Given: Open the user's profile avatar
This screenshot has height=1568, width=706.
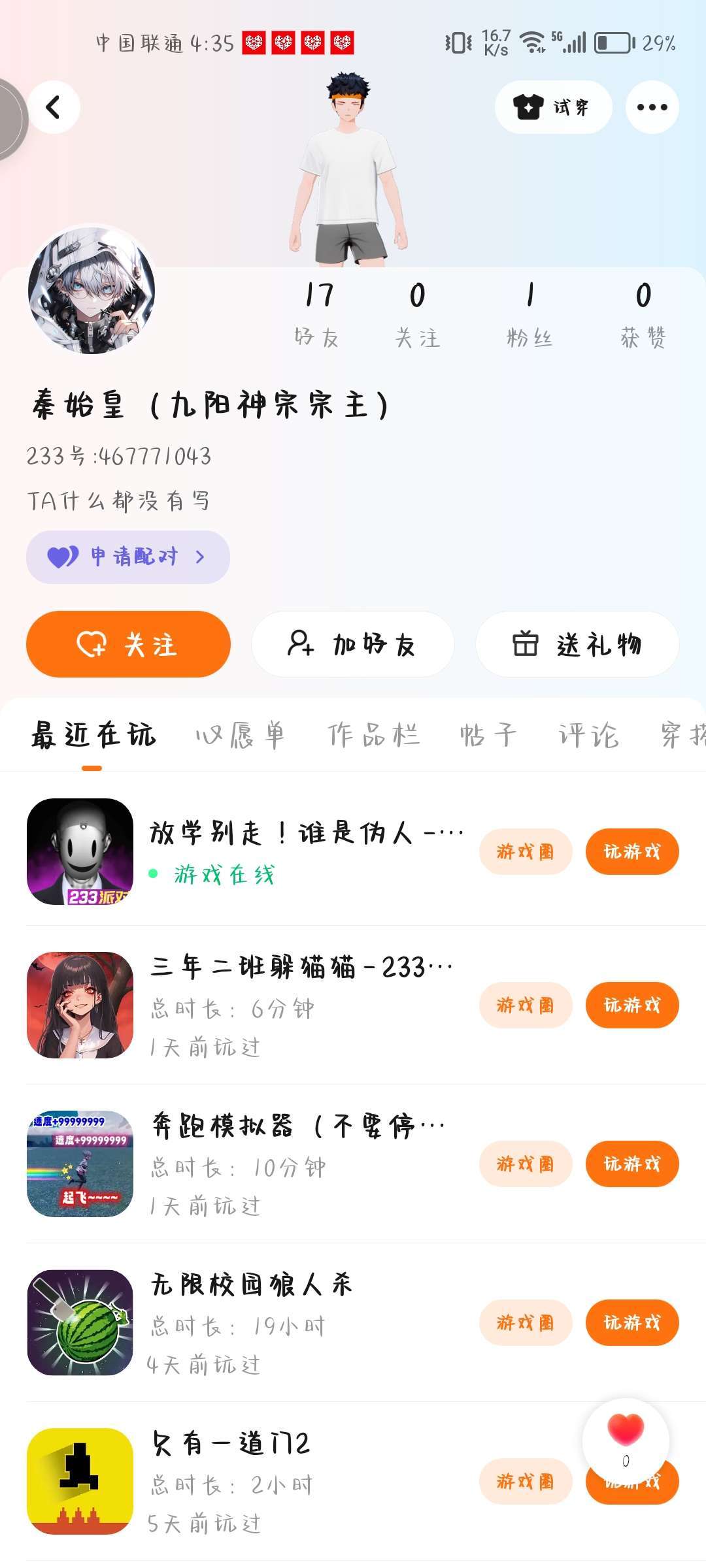Looking at the screenshot, I should coord(92,291).
